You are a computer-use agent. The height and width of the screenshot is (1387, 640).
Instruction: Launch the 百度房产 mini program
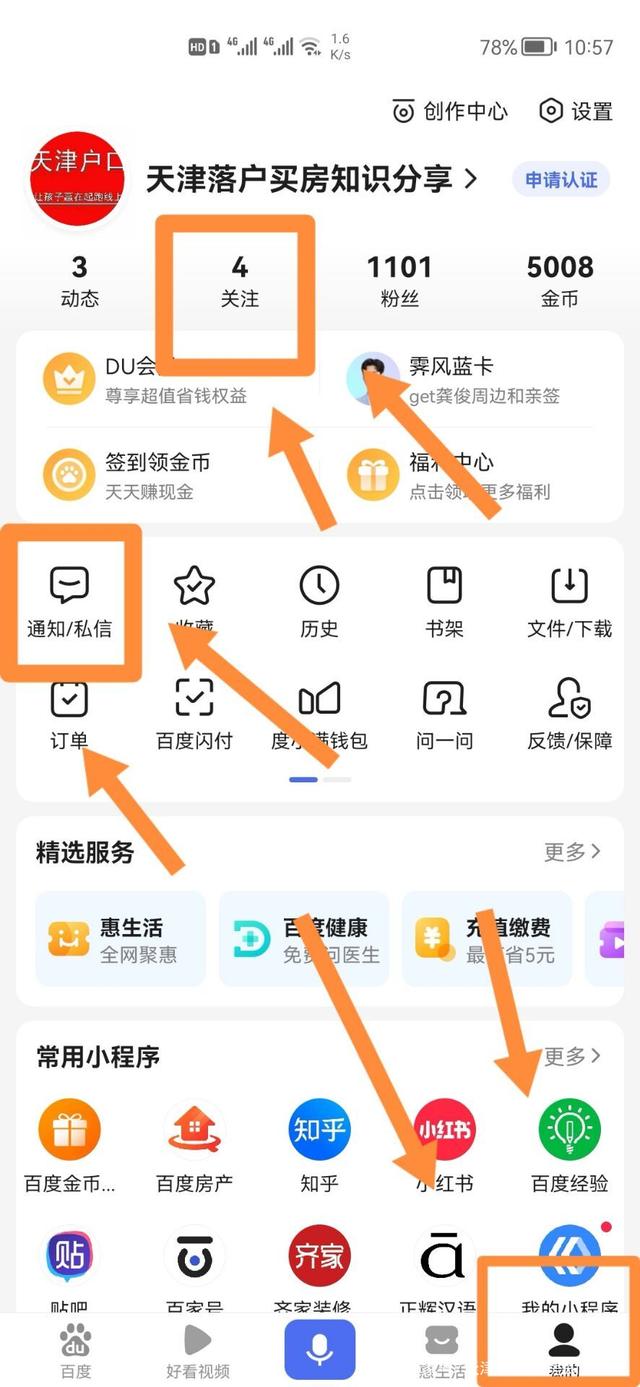(194, 1145)
